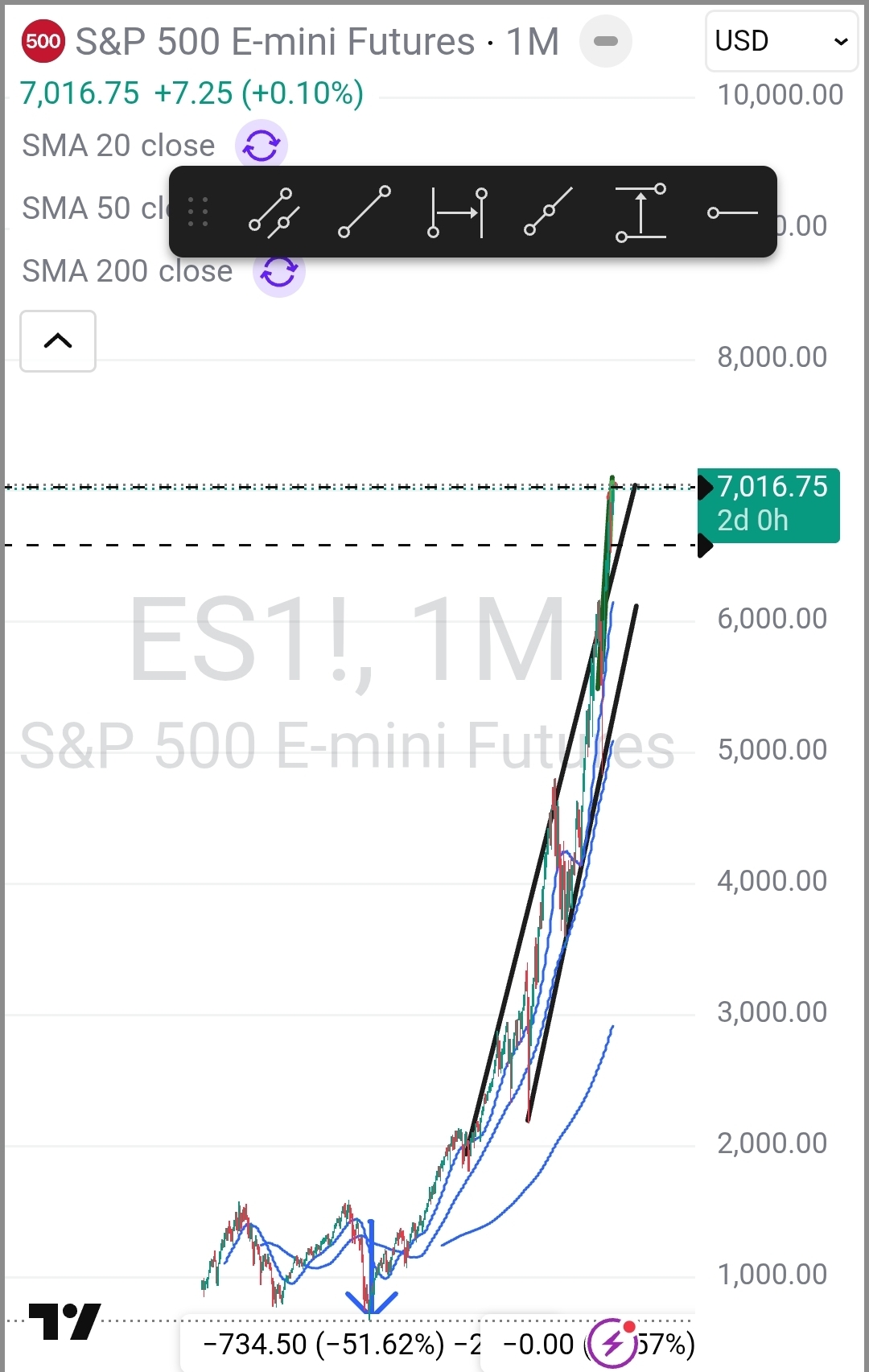This screenshot has width=869, height=1372.
Task: Tap the purple sync icon beside SMA 200
Action: 279,271
